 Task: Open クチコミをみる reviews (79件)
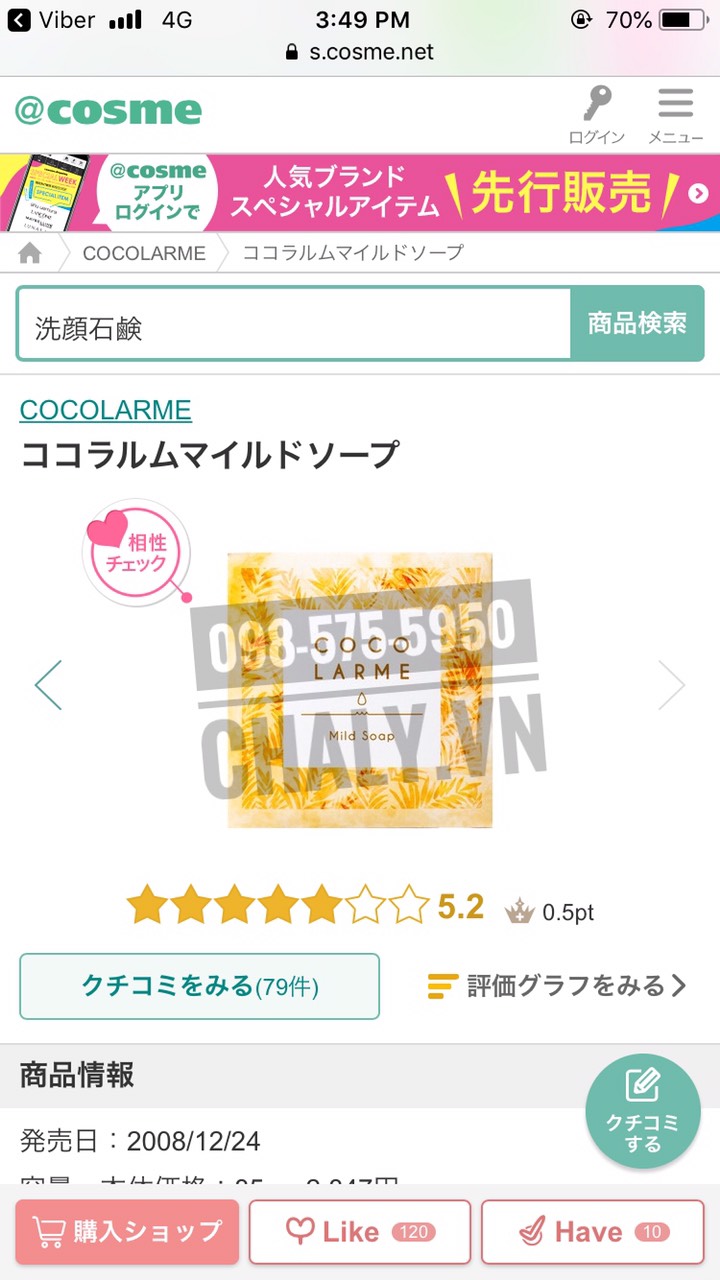pyautogui.click(x=200, y=986)
